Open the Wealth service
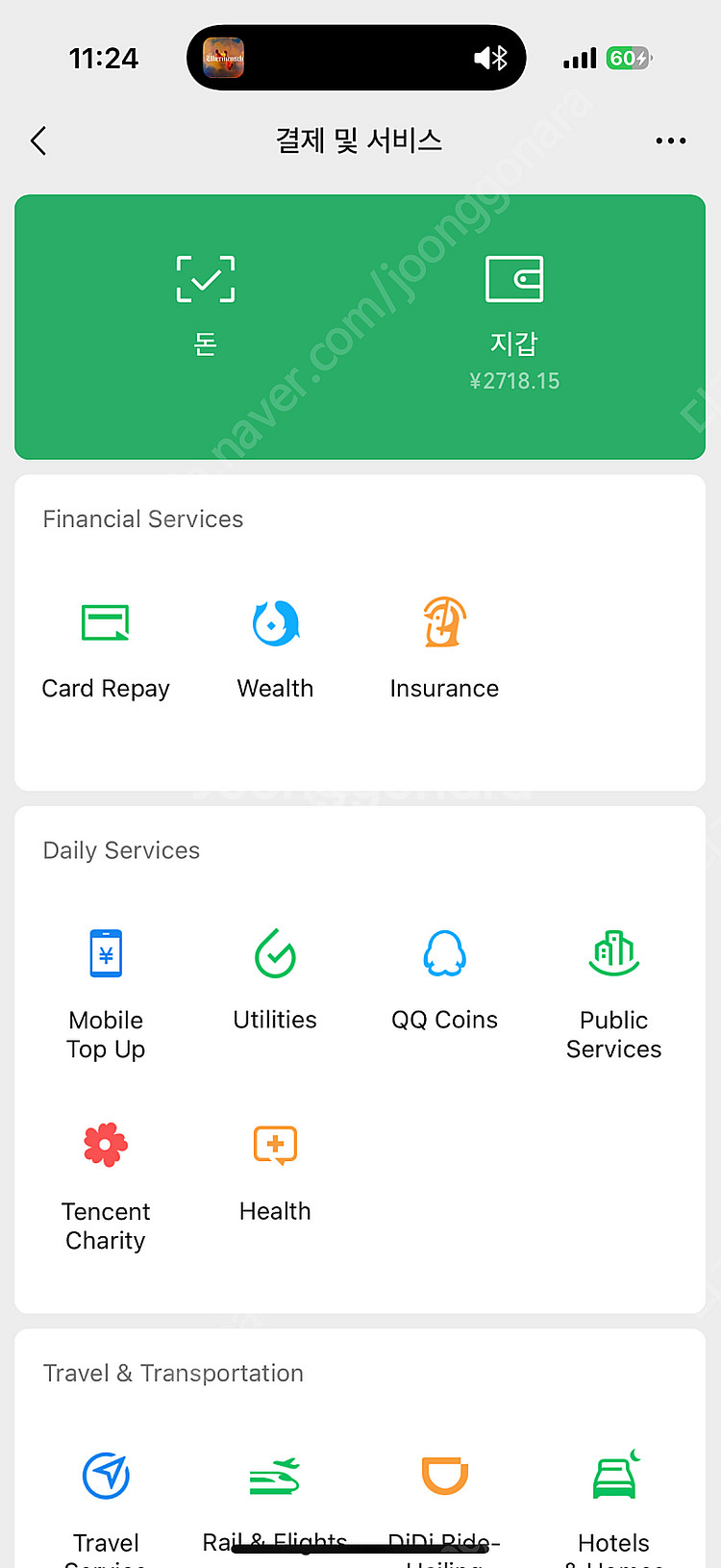 276,646
